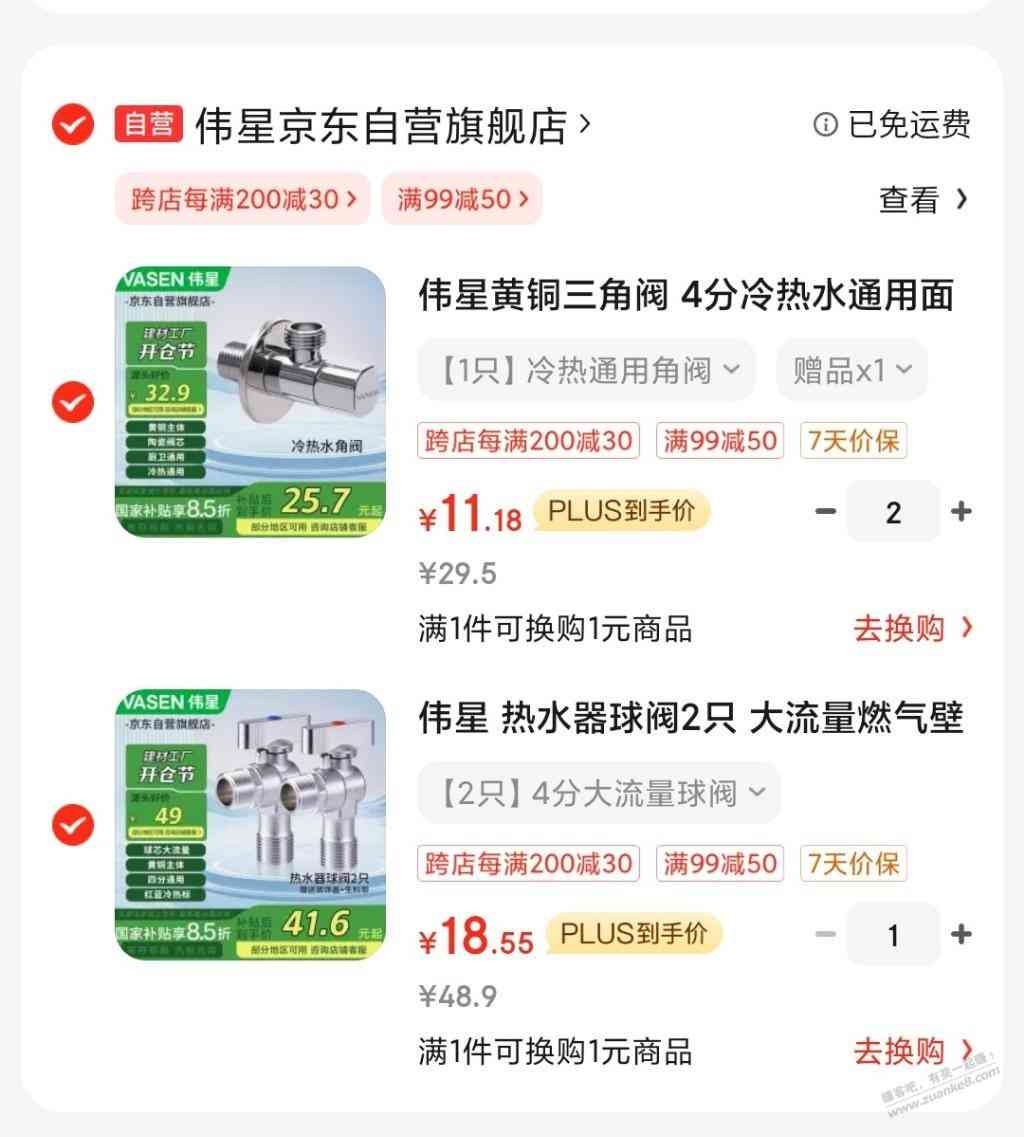Edit the quantity field of 黄铜三角阀
This screenshot has height=1137, width=1024.
[x=893, y=512]
